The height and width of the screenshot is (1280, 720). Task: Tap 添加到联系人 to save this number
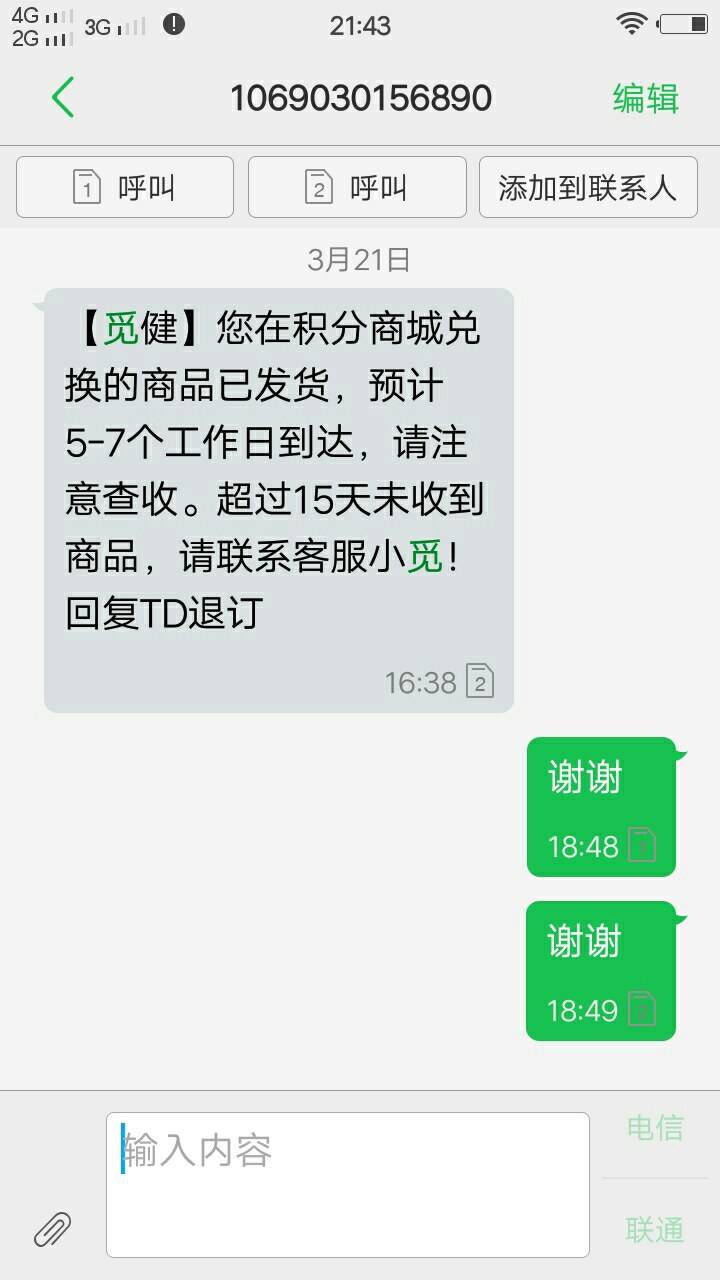click(x=588, y=187)
